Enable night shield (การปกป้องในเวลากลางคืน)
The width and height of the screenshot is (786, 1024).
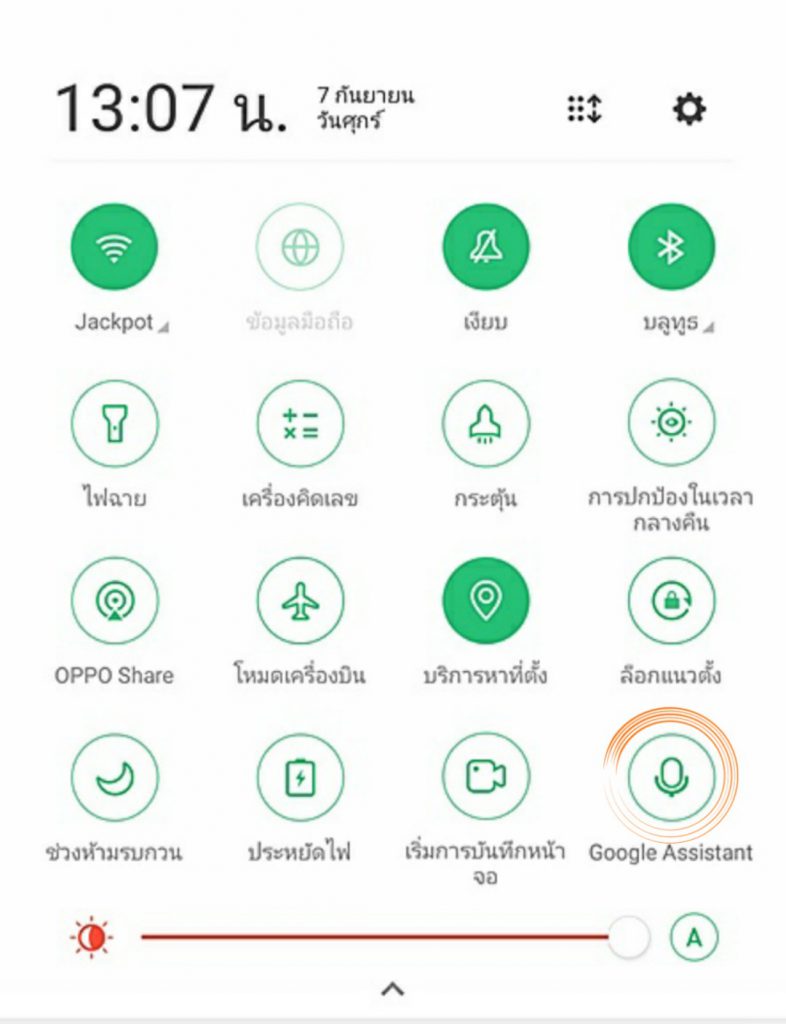671,423
